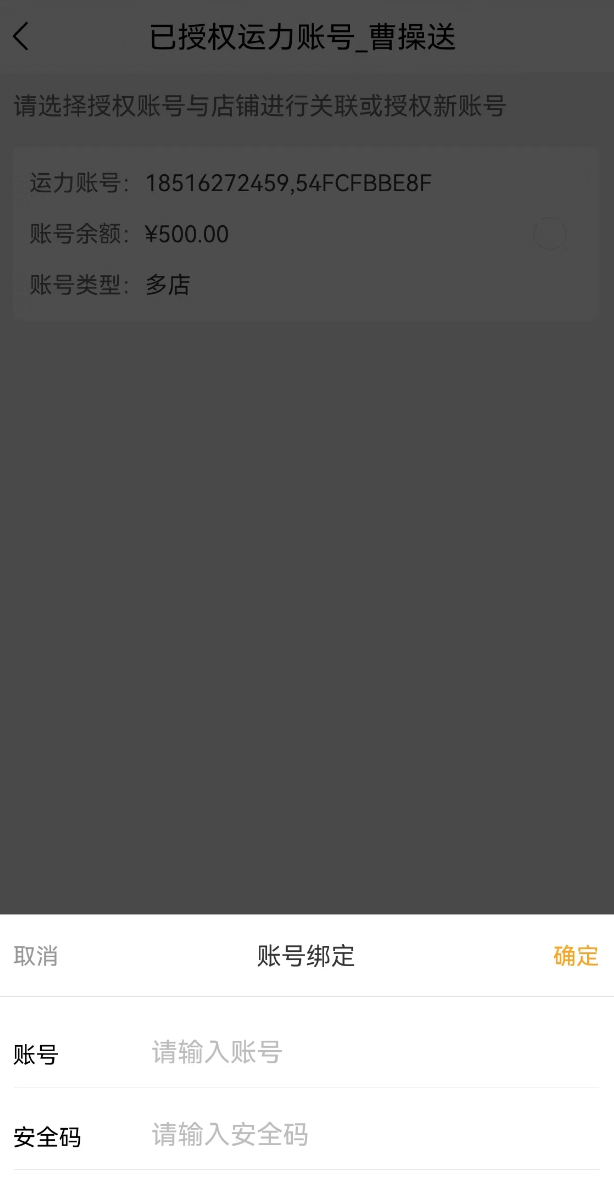
Task: Focus the 安全码 input field
Action: (x=374, y=1135)
